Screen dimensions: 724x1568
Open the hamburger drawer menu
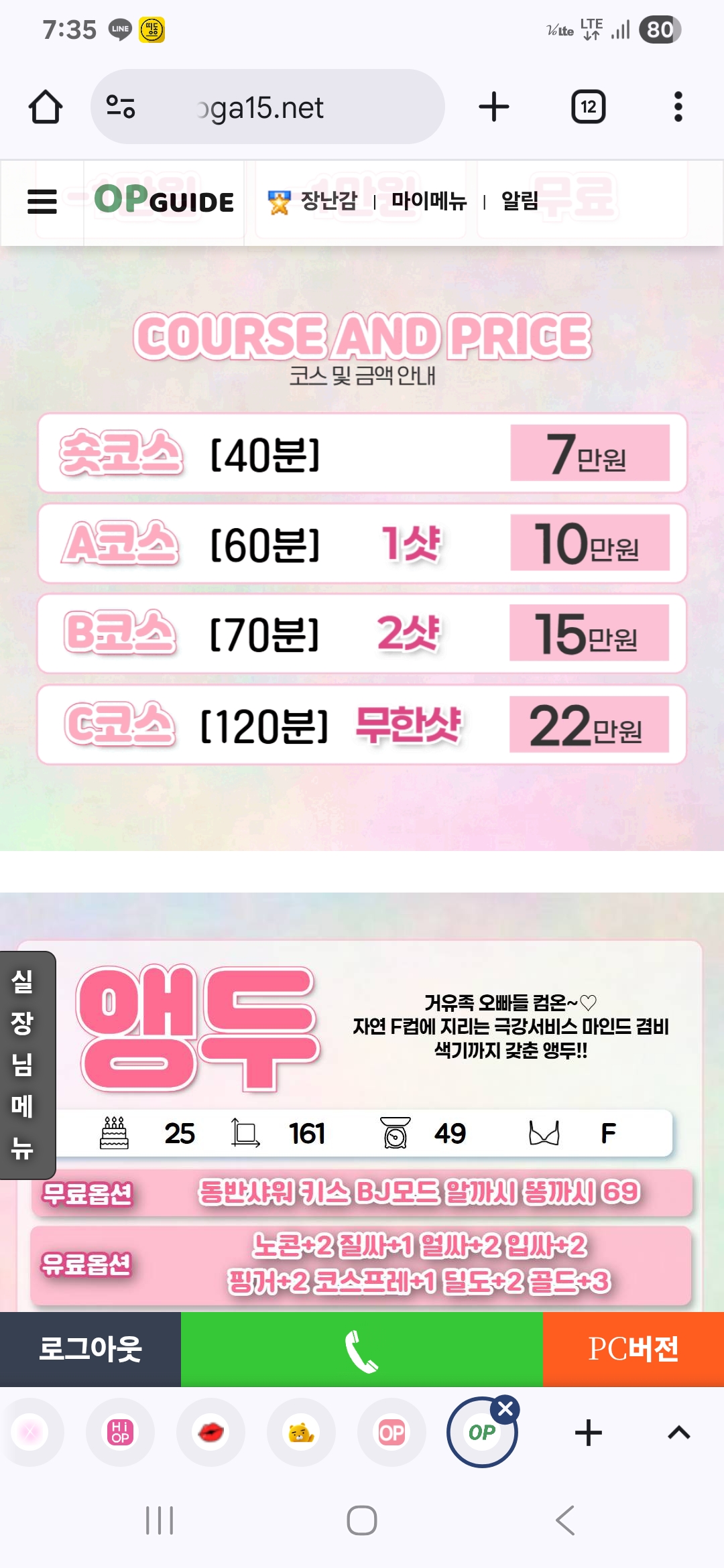click(x=42, y=201)
